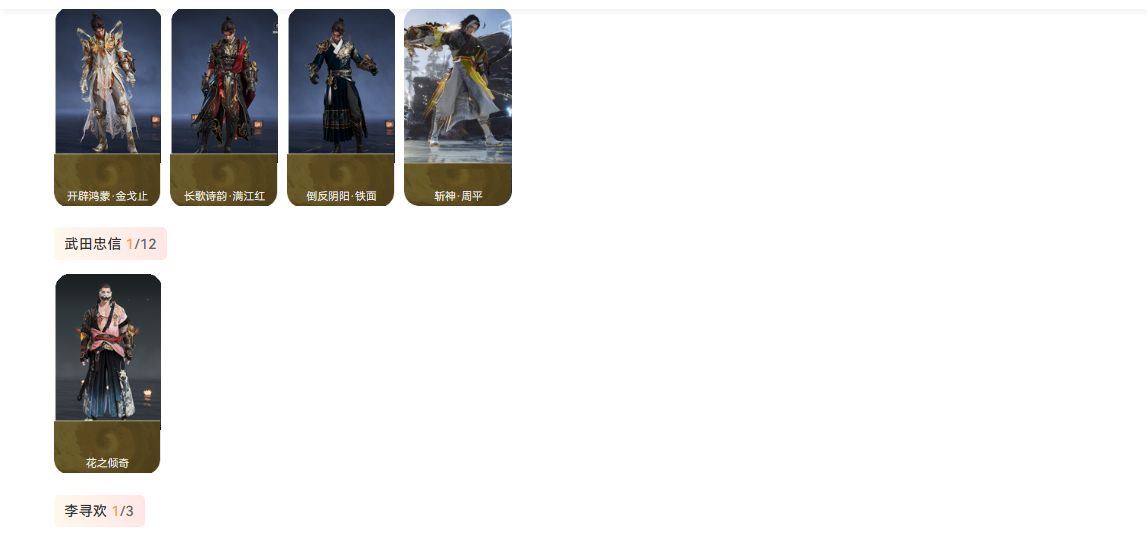Open the 斩神·周平 skin card
The width and height of the screenshot is (1147, 538).
tap(458, 106)
